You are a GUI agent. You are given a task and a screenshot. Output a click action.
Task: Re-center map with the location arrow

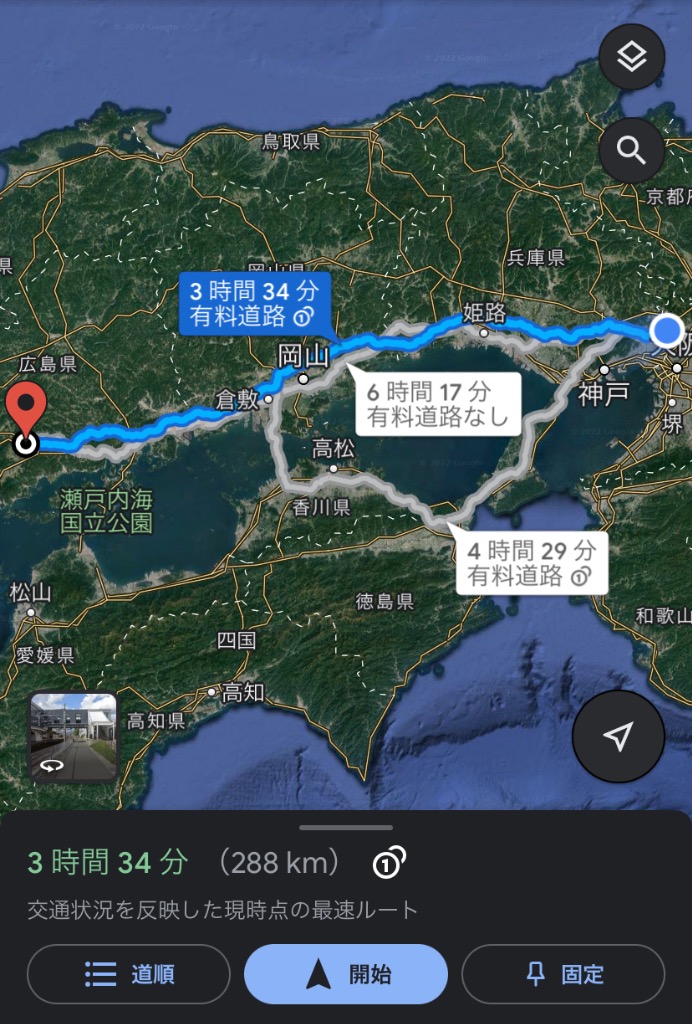point(618,737)
